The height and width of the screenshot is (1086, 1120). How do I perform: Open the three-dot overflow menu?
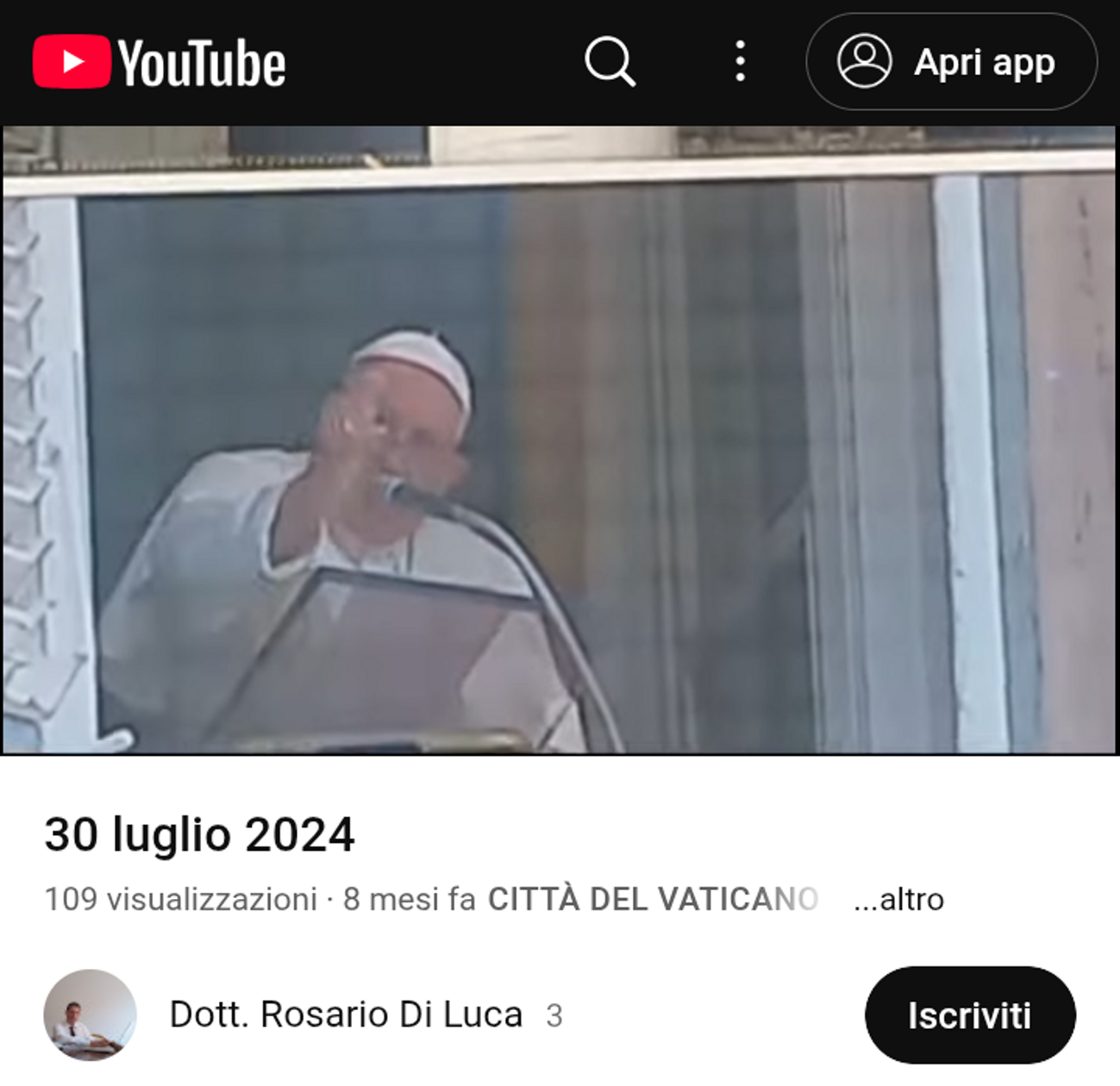[x=740, y=62]
